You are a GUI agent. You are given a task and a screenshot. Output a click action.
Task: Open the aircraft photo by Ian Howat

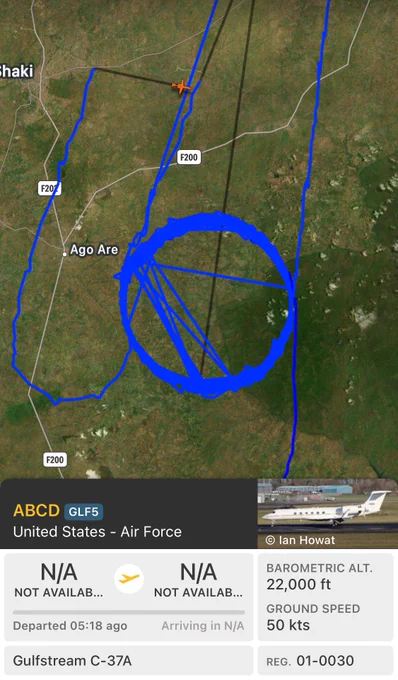327,513
